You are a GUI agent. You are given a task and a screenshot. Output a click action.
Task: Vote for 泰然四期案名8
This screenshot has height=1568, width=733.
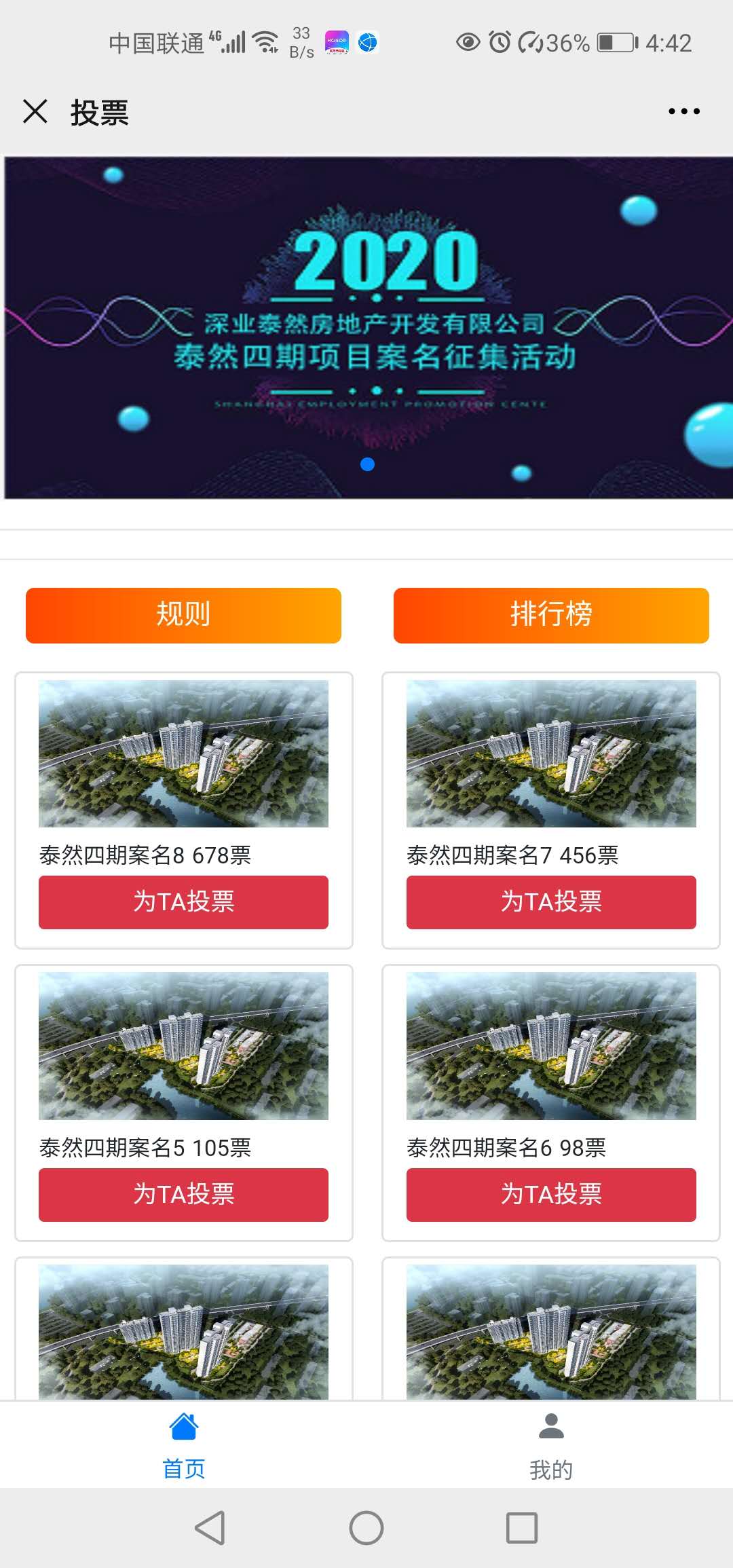point(183,902)
